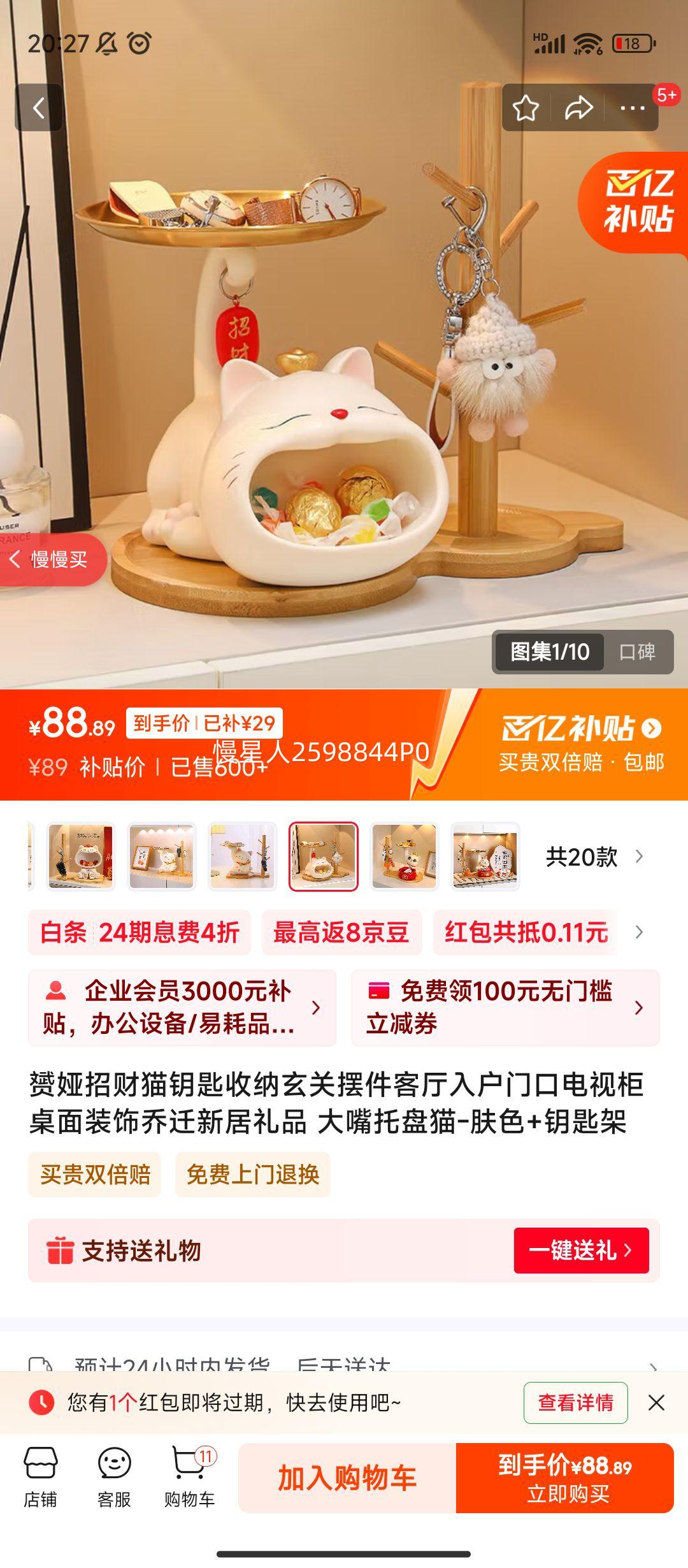Go back using the arrow icon
Viewport: 688px width, 1568px height.
(39, 108)
